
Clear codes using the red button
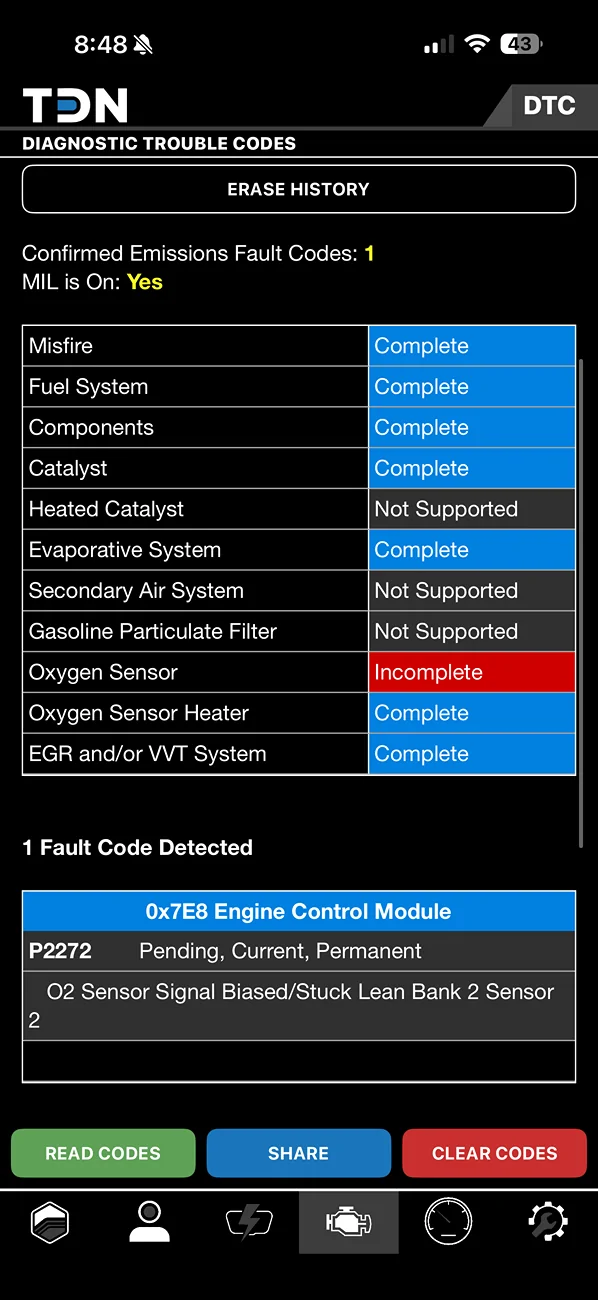click(x=494, y=1153)
